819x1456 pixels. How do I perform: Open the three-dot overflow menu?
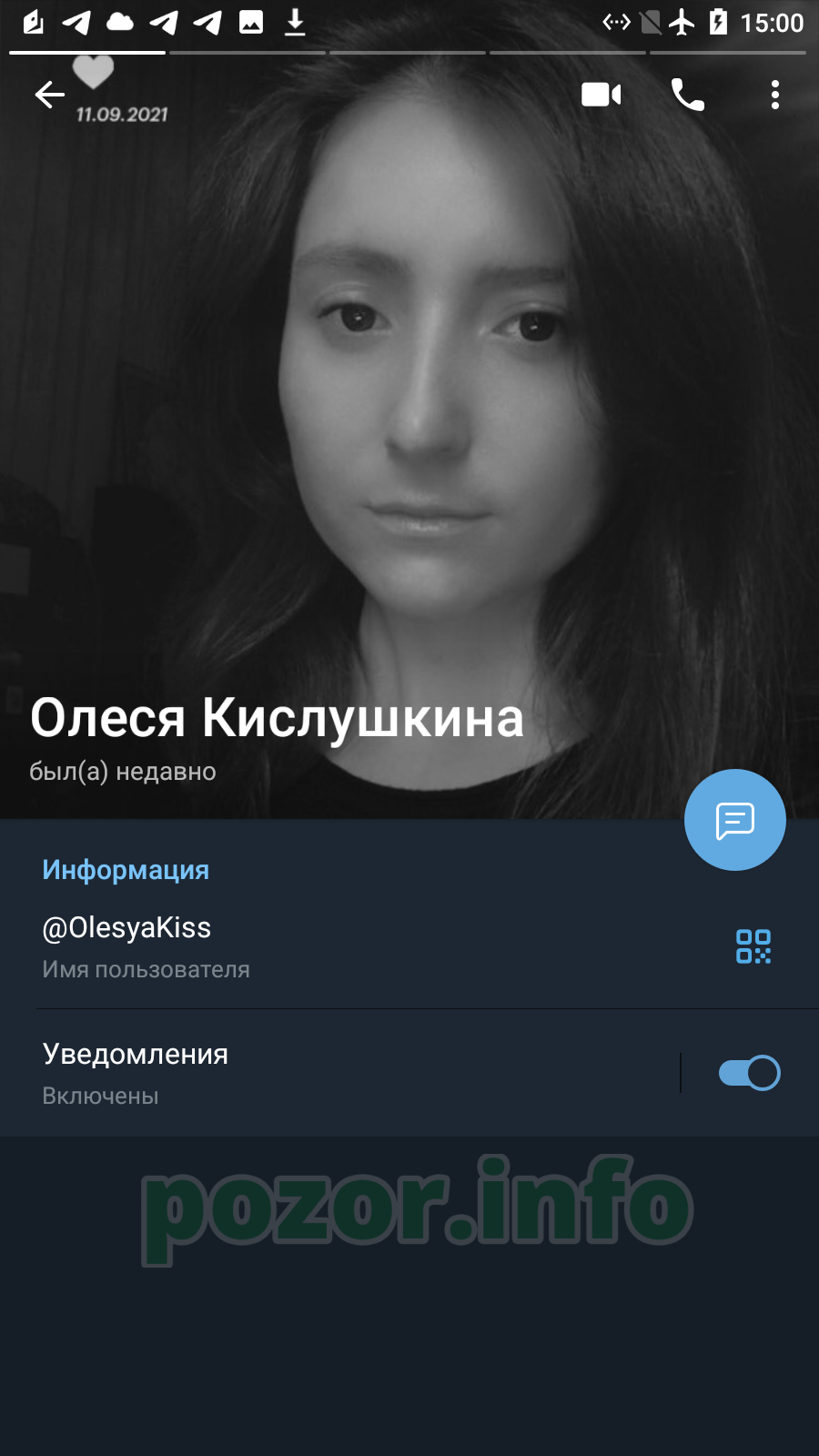[x=775, y=95]
